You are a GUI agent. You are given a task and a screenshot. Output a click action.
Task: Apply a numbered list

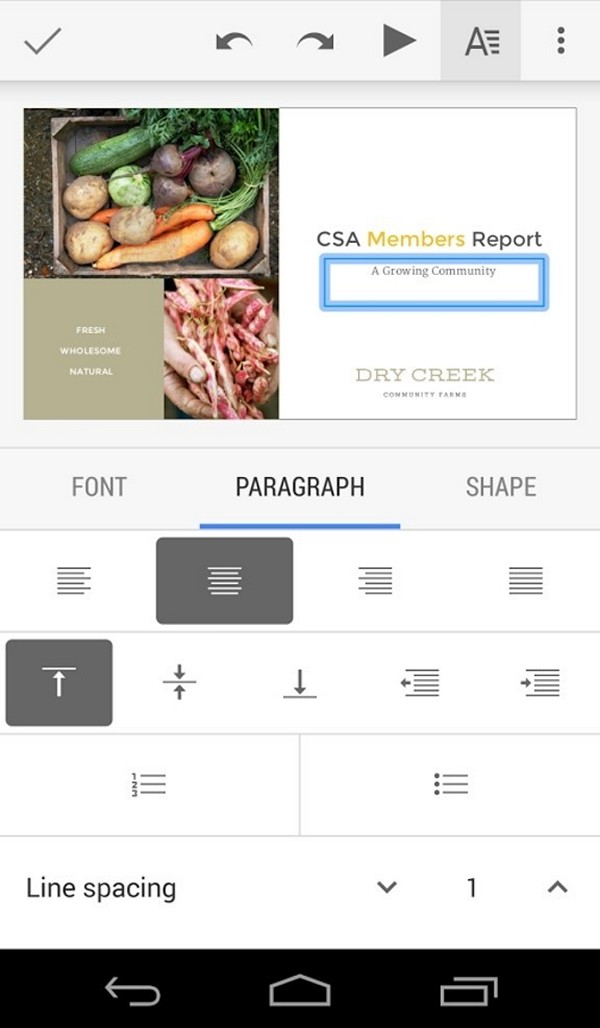(149, 784)
